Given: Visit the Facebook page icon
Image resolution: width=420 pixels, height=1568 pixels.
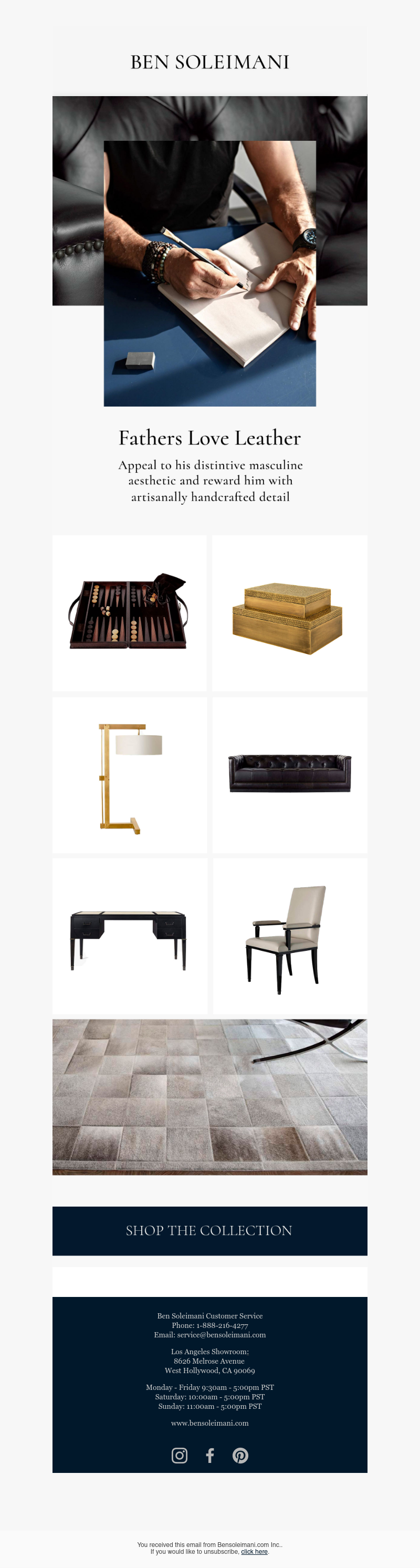Looking at the screenshot, I should pyautogui.click(x=210, y=1455).
